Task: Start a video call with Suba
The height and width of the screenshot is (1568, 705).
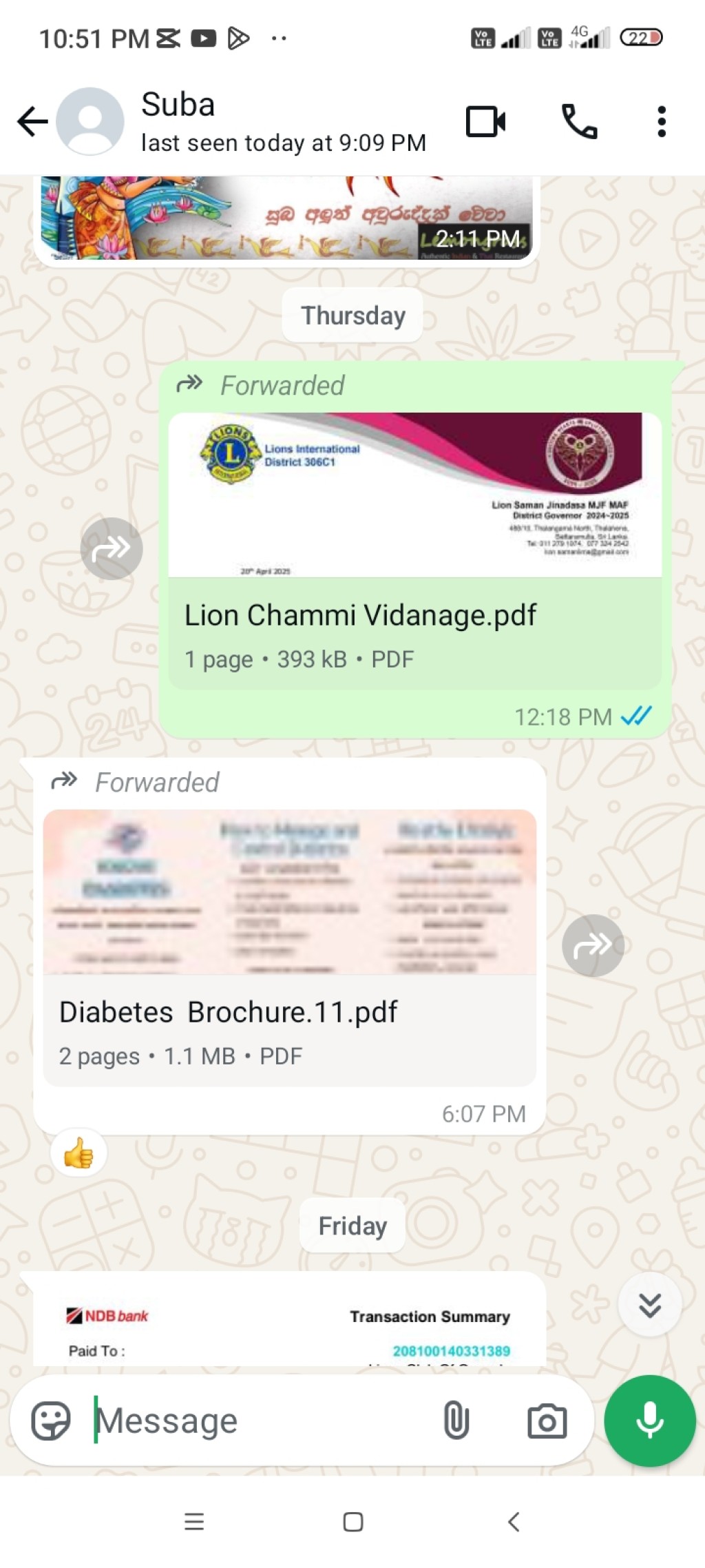Action: coord(485,122)
